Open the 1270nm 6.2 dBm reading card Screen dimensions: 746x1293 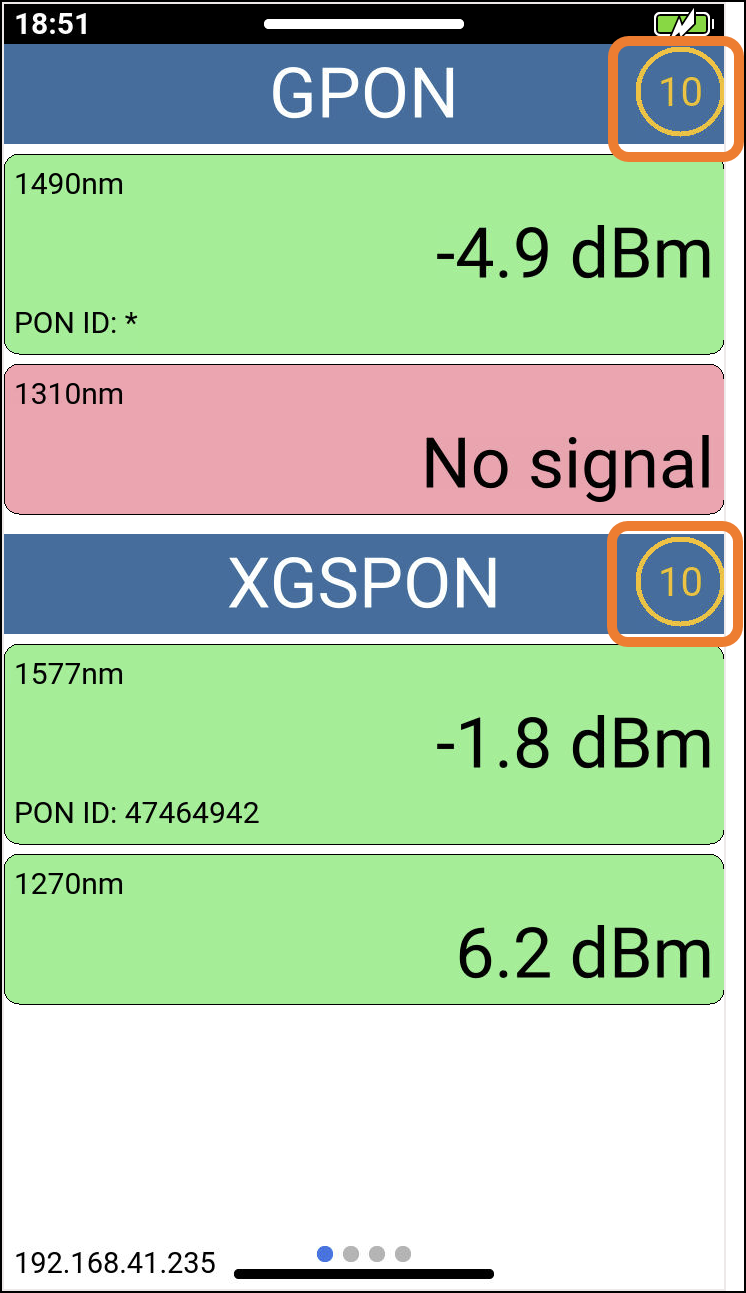364,929
